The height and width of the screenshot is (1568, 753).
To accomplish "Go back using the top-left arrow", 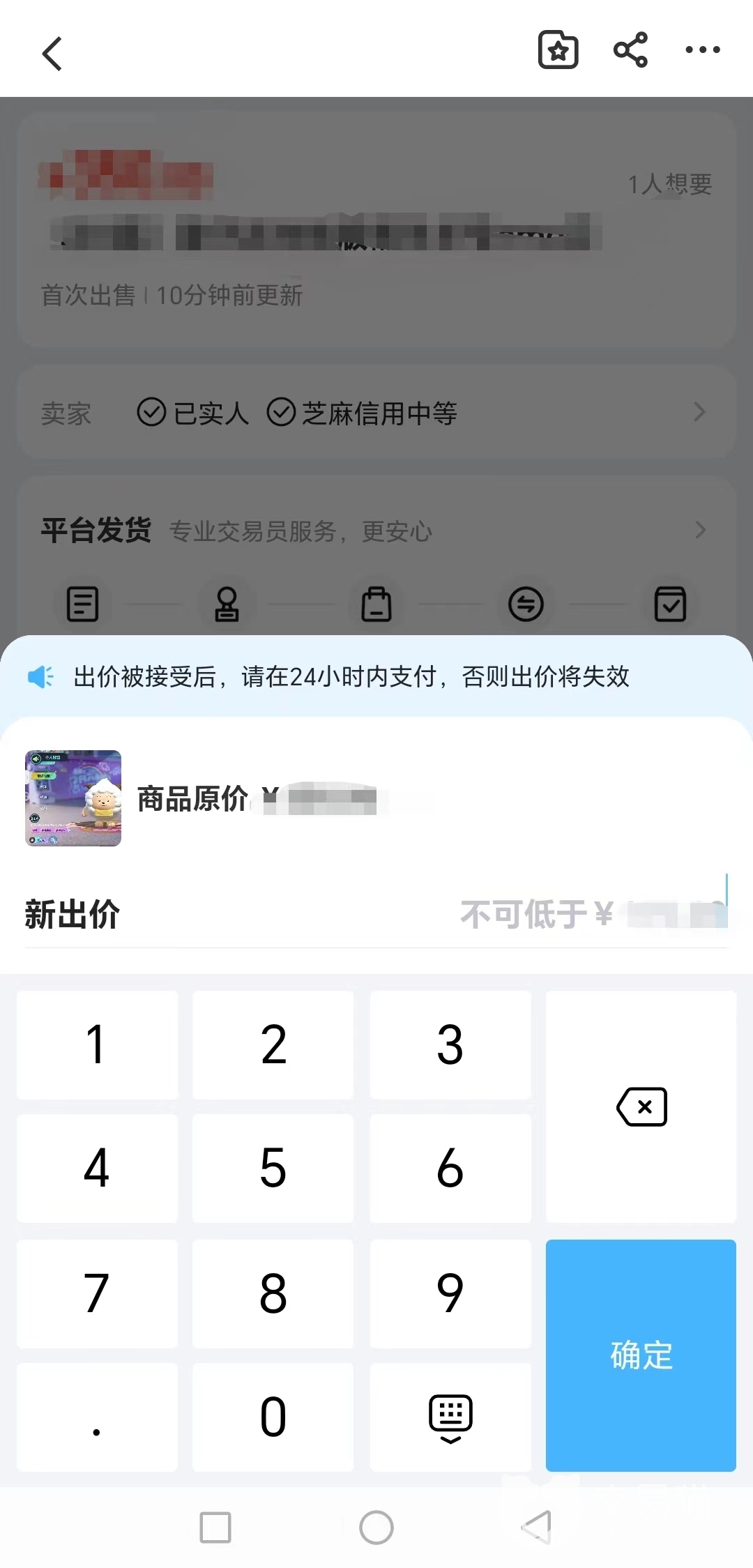I will tap(52, 54).
